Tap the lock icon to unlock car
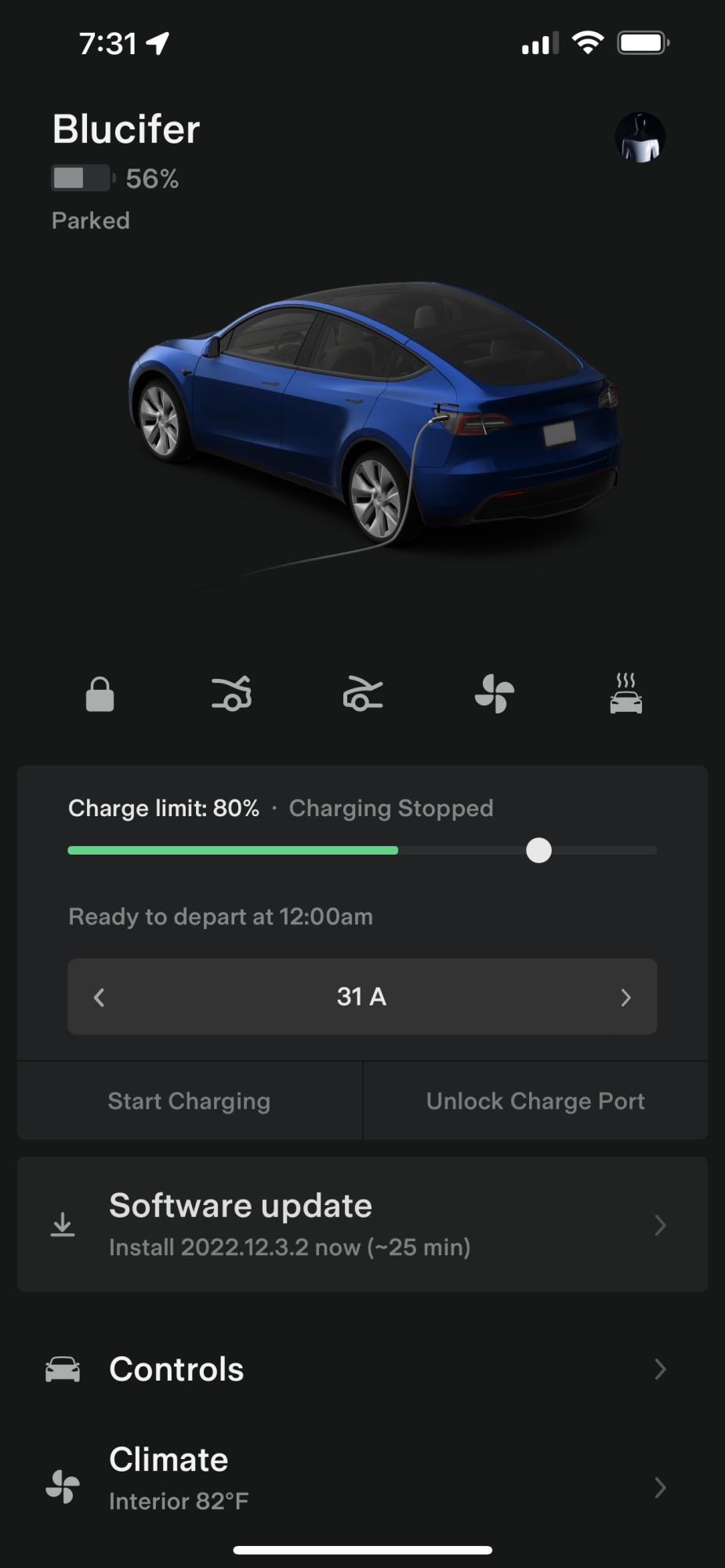This screenshot has height=1568, width=725. [100, 695]
